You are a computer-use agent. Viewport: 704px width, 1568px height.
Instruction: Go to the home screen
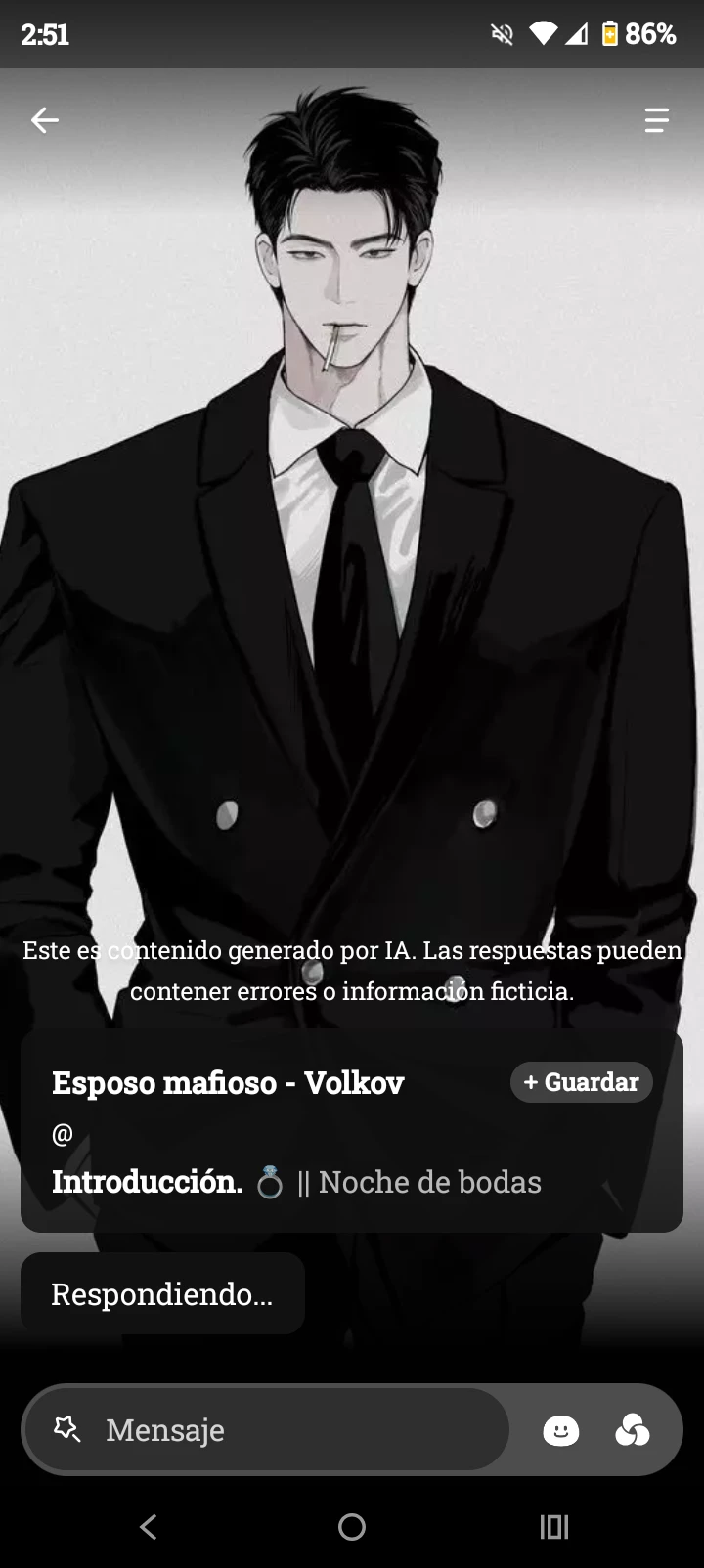pyautogui.click(x=352, y=1527)
